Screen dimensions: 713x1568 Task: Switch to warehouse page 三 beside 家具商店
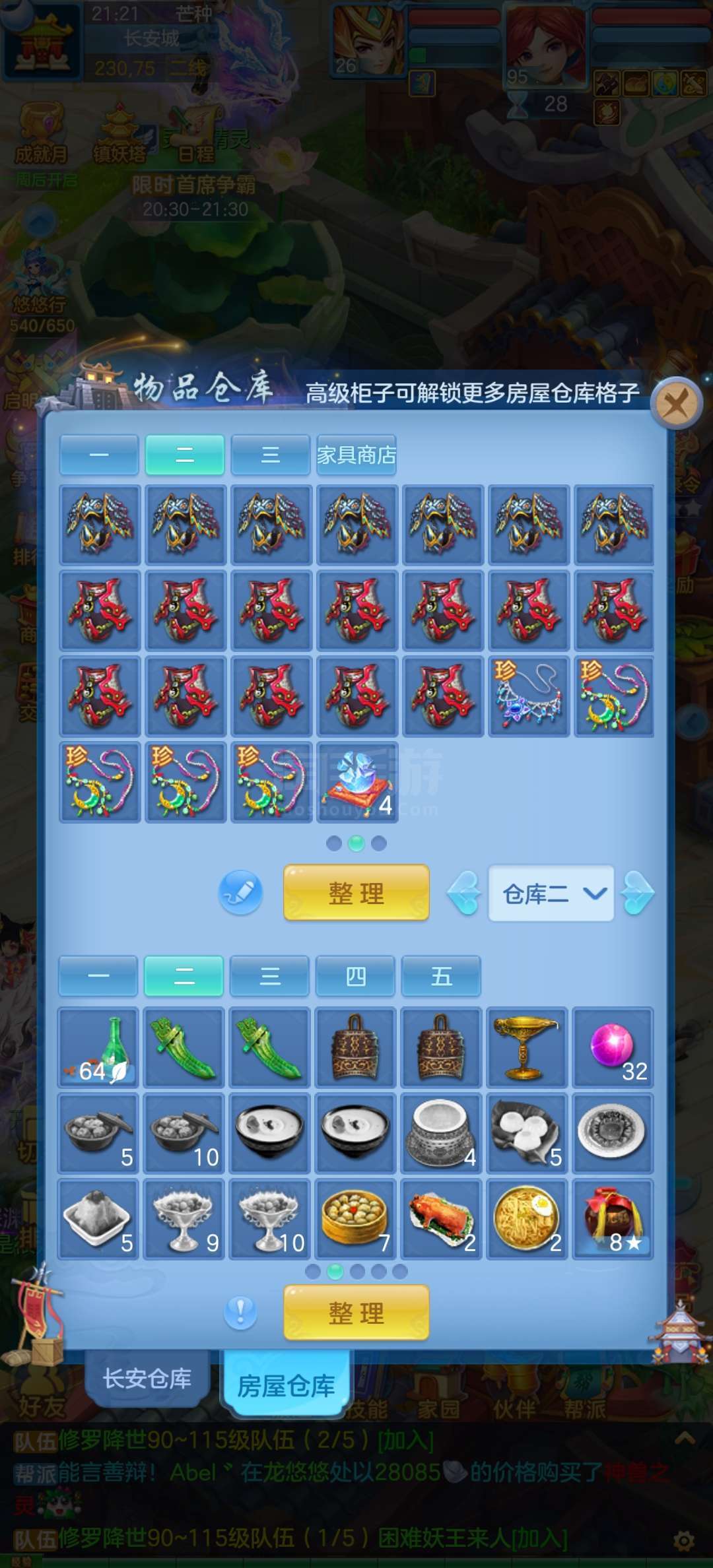pyautogui.click(x=271, y=455)
